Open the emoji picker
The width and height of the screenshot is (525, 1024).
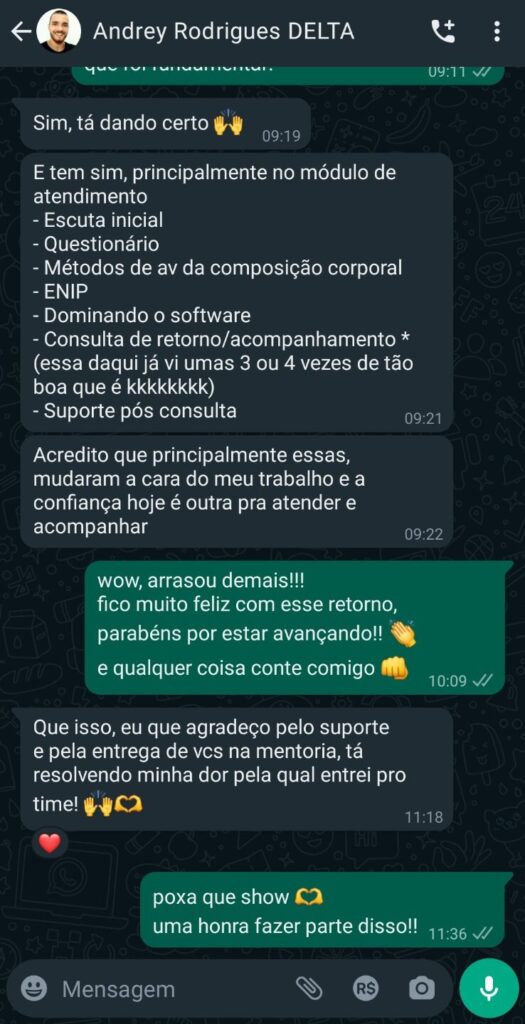[x=33, y=989]
